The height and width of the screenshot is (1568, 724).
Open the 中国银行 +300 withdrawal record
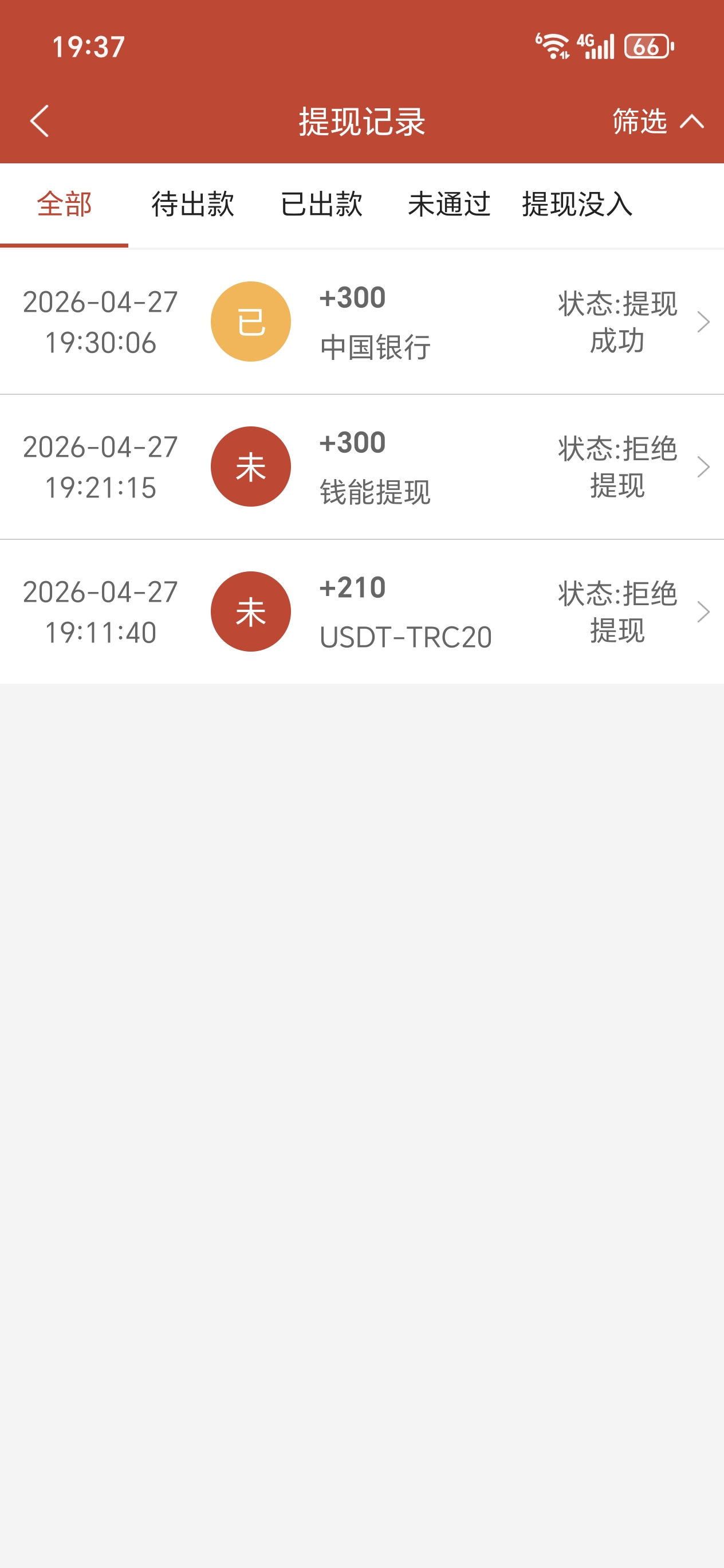(x=362, y=322)
